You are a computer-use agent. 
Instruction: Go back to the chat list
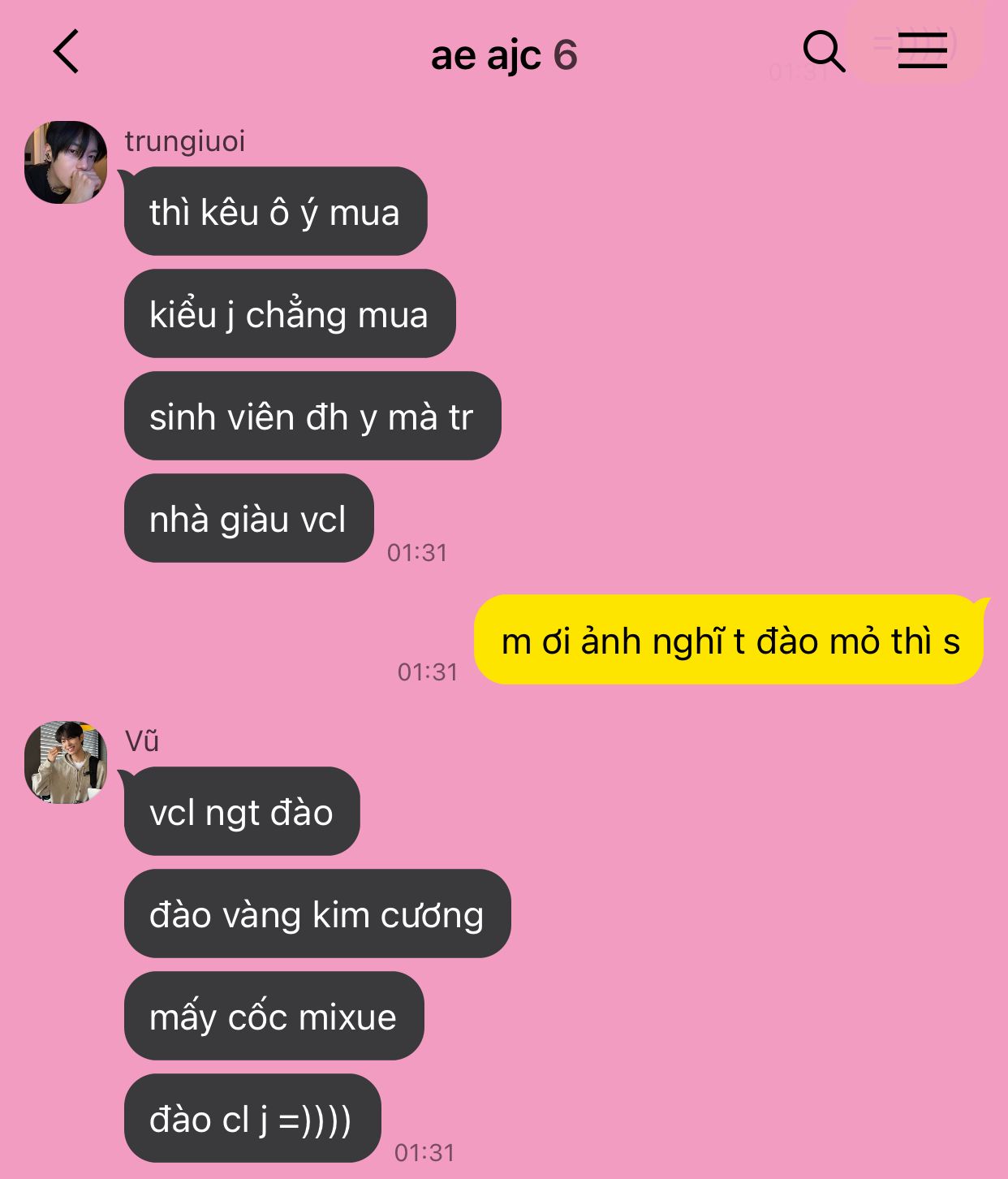point(67,52)
